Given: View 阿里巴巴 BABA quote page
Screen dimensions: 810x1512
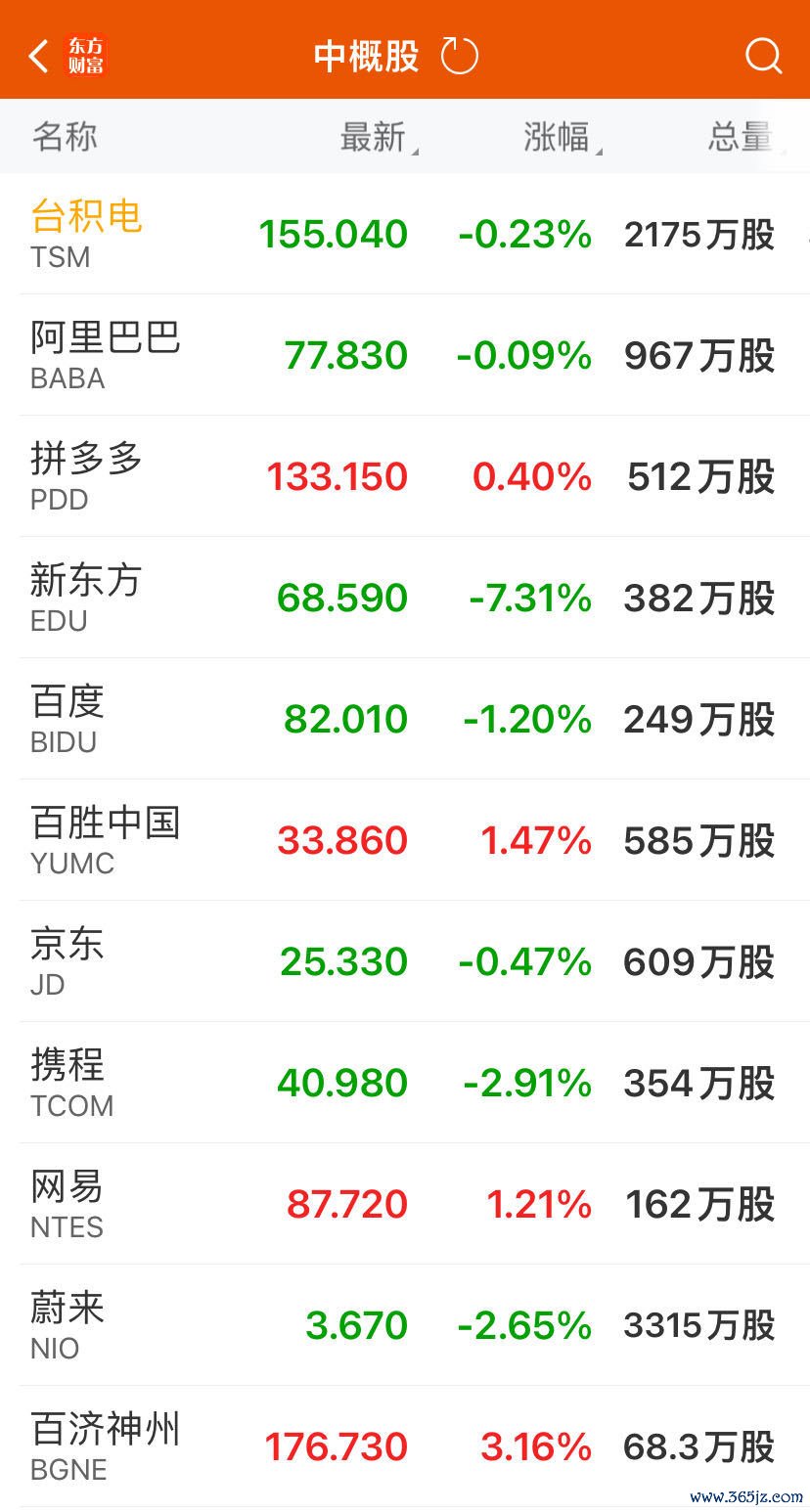Looking at the screenshot, I should click(106, 355).
